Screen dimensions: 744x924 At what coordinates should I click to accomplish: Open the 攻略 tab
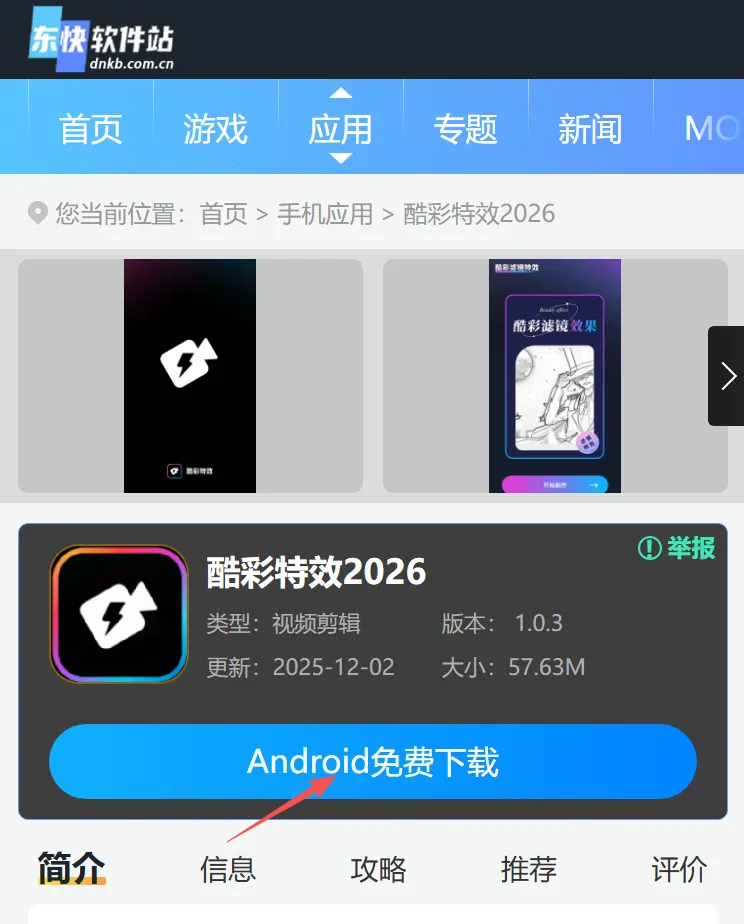pos(378,868)
